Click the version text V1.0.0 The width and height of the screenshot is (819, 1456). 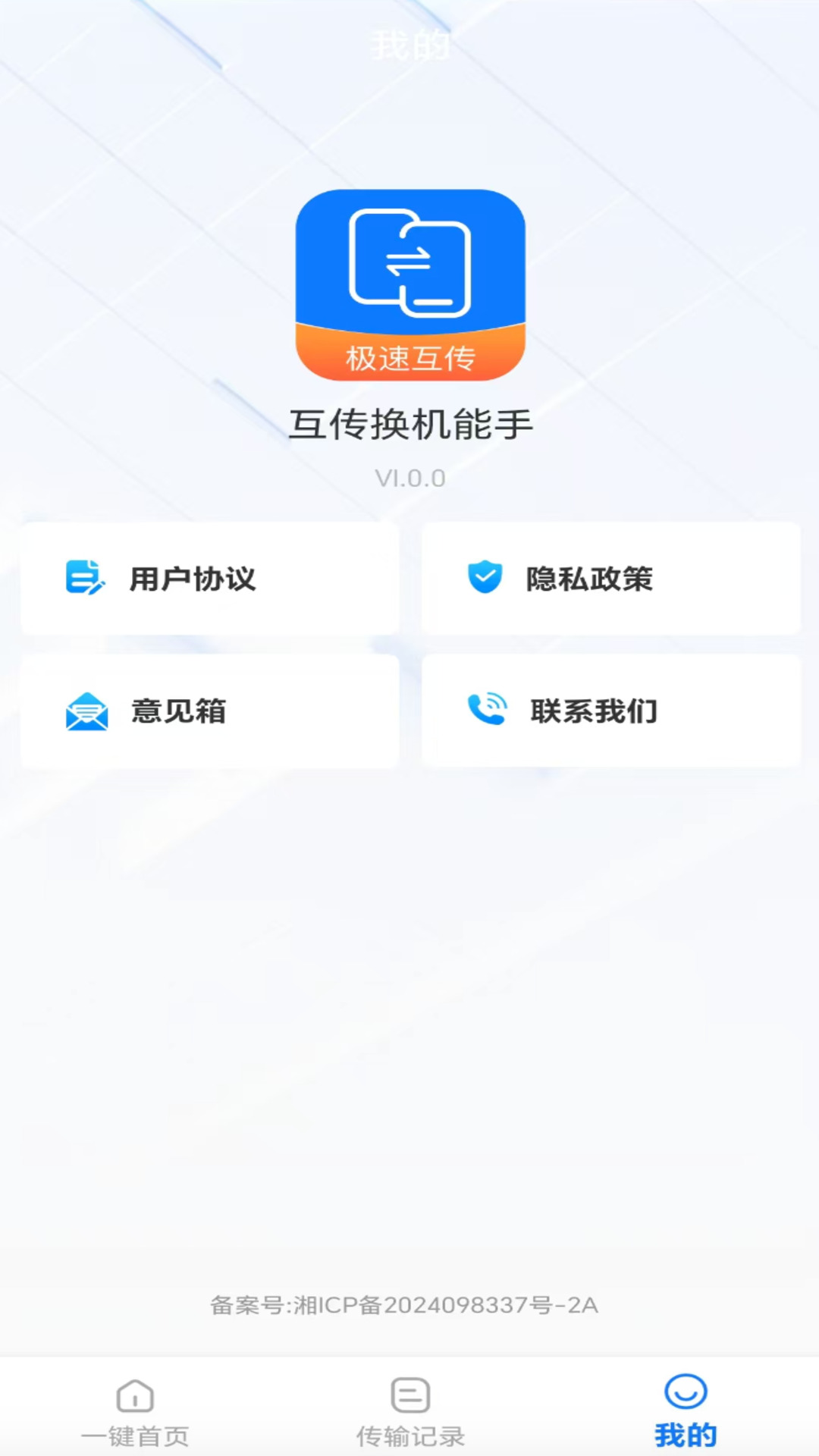point(409,478)
